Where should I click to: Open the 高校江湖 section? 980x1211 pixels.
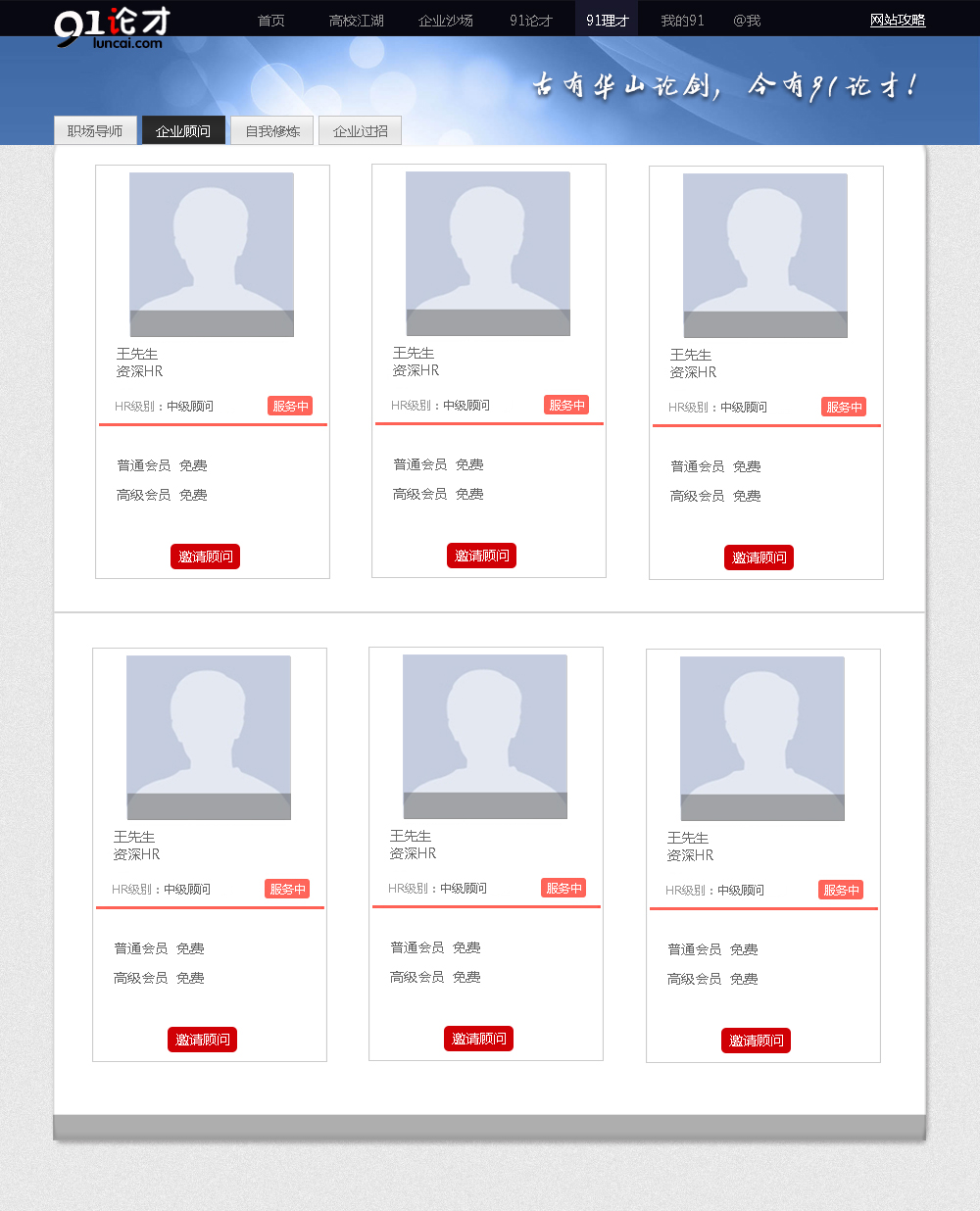356,20
